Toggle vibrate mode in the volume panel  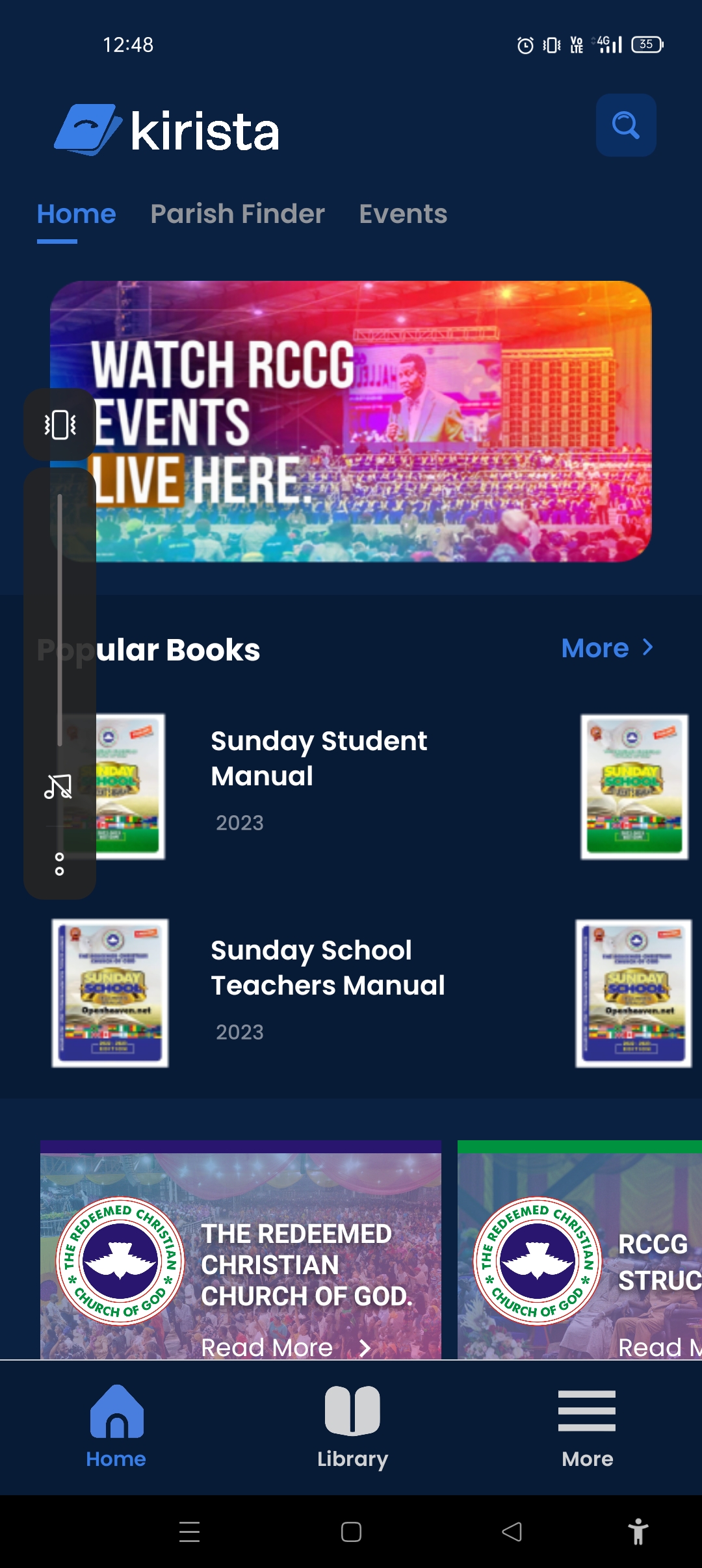[60, 425]
